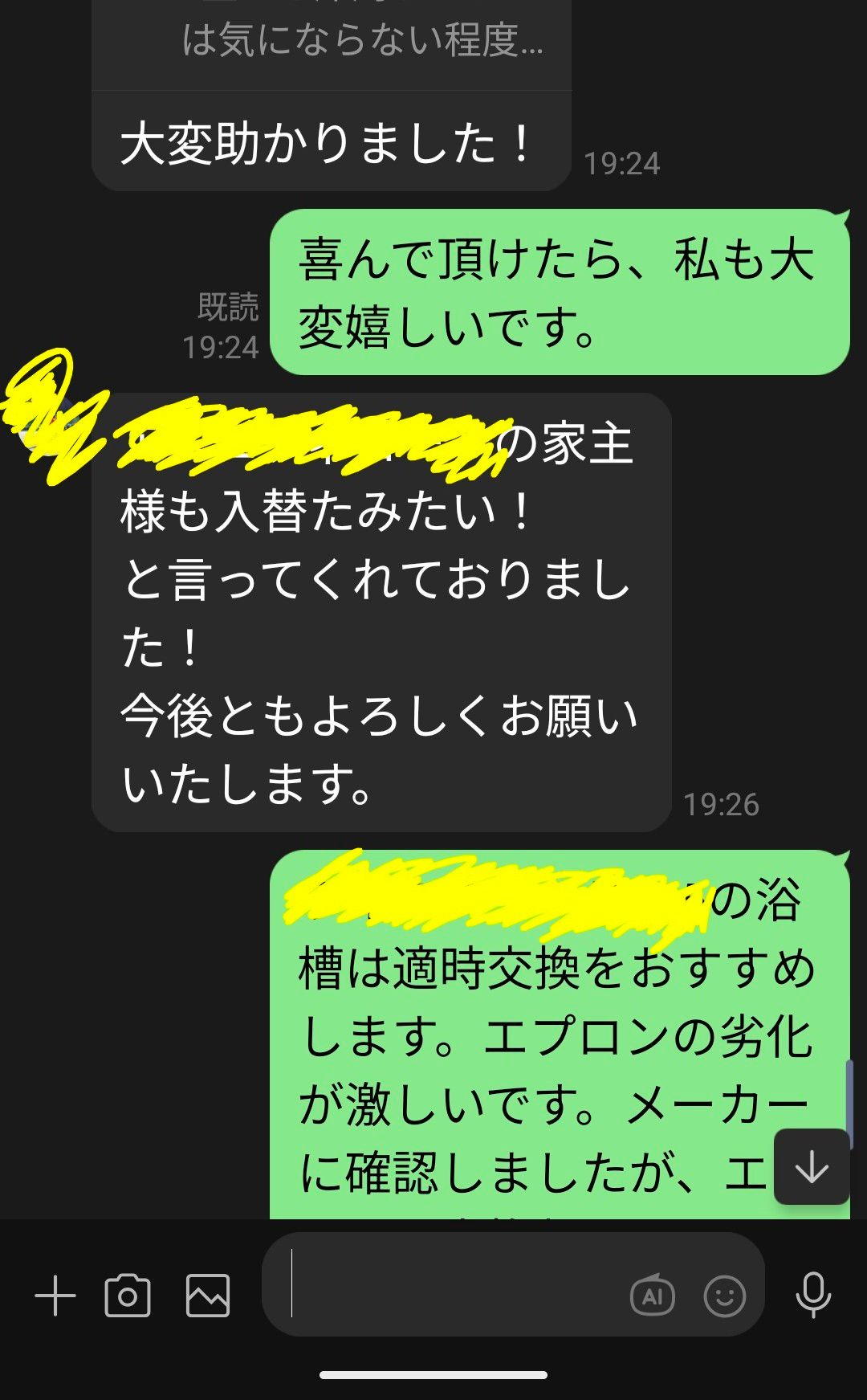Open the emoji and sticker picker

724,1296
